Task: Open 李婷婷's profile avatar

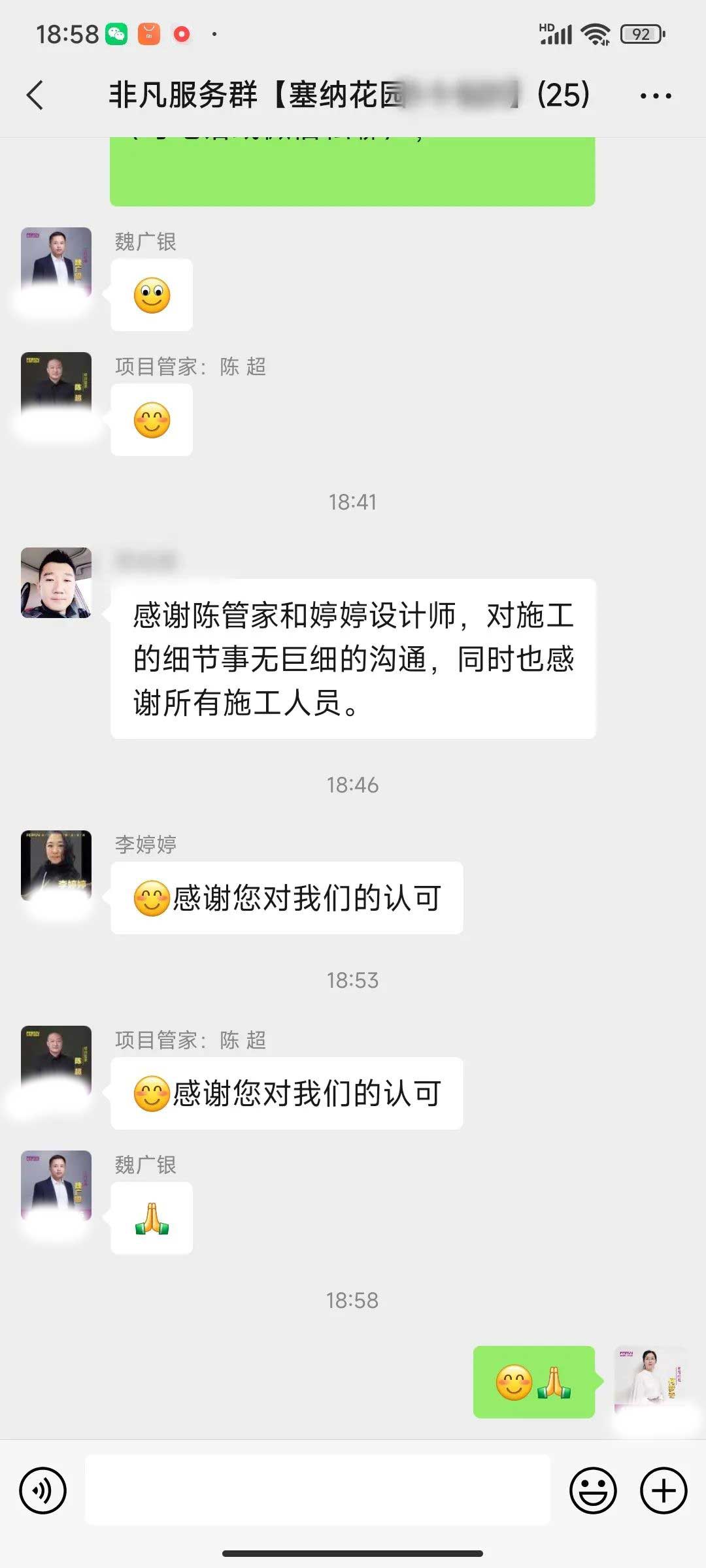Action: pyautogui.click(x=56, y=865)
